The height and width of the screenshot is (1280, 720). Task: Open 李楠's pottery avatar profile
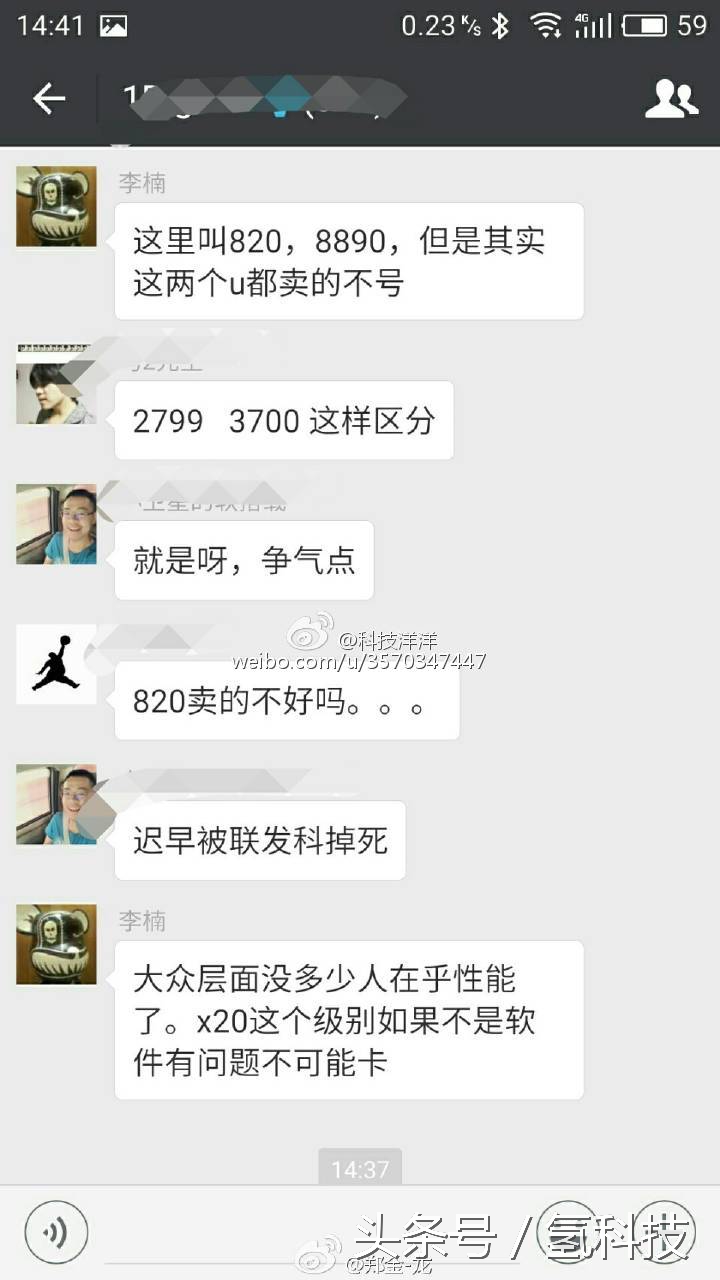[x=55, y=207]
